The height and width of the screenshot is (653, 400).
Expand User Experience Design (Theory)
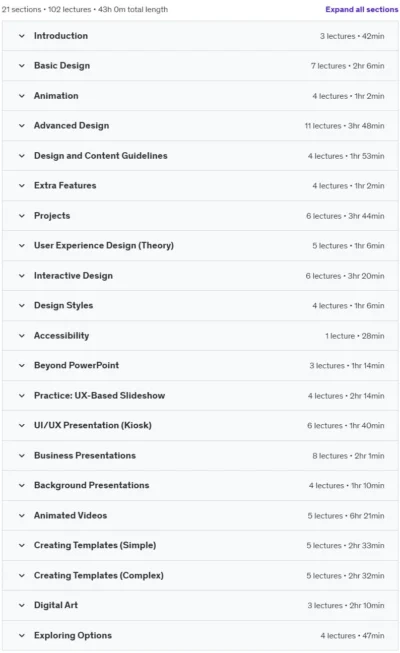pyautogui.click(x=200, y=246)
